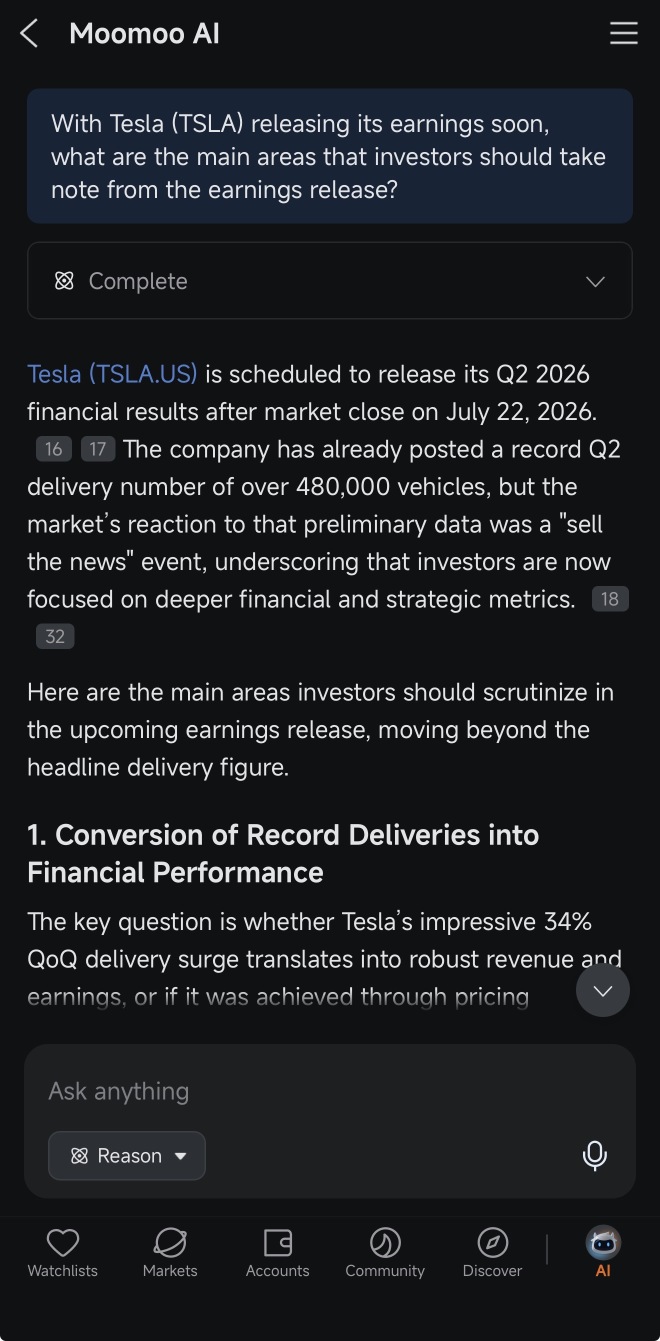Switch to the Markets tab
Image resolution: width=660 pixels, height=1341 pixels.
point(170,1254)
